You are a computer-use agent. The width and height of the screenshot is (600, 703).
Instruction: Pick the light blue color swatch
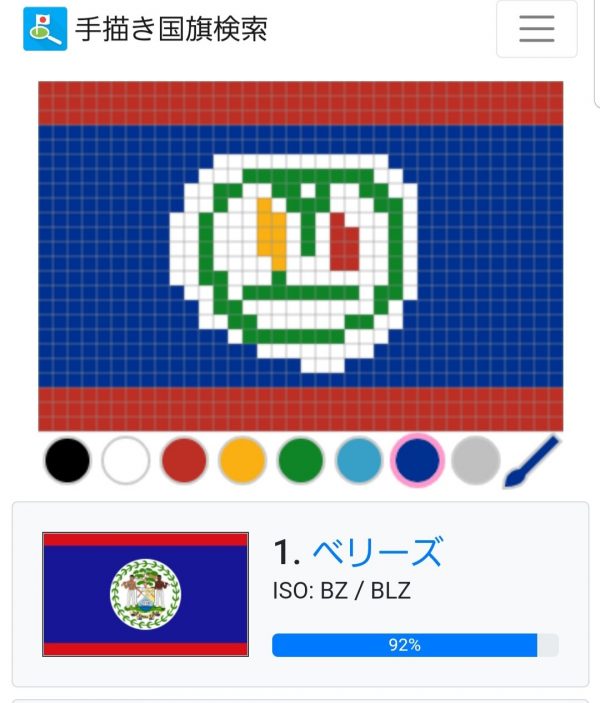point(359,461)
